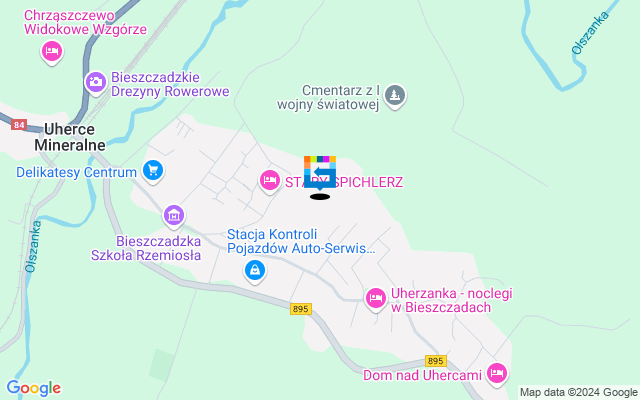Open the Stacja Kontroli Pojazdów Auto-Serwis marker
Screen dimensions: 640x400
[x=256, y=269]
